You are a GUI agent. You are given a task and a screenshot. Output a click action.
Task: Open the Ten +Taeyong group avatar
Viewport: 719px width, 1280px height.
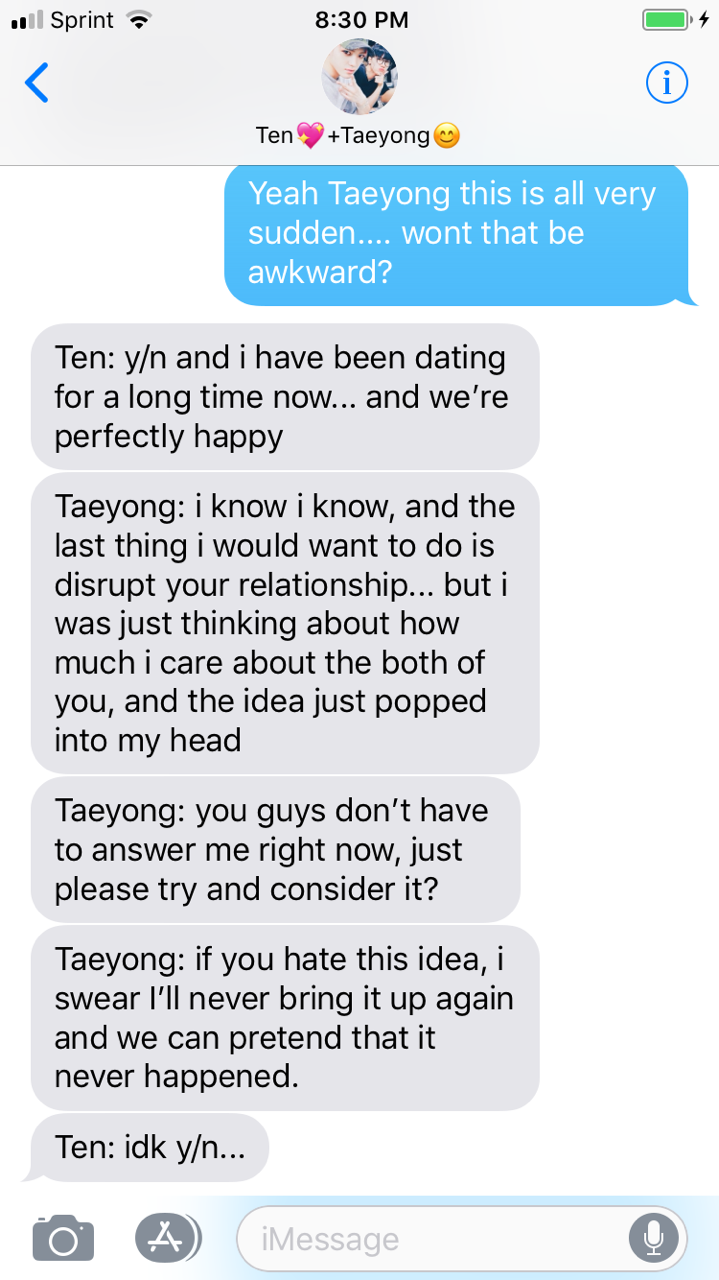click(x=359, y=78)
